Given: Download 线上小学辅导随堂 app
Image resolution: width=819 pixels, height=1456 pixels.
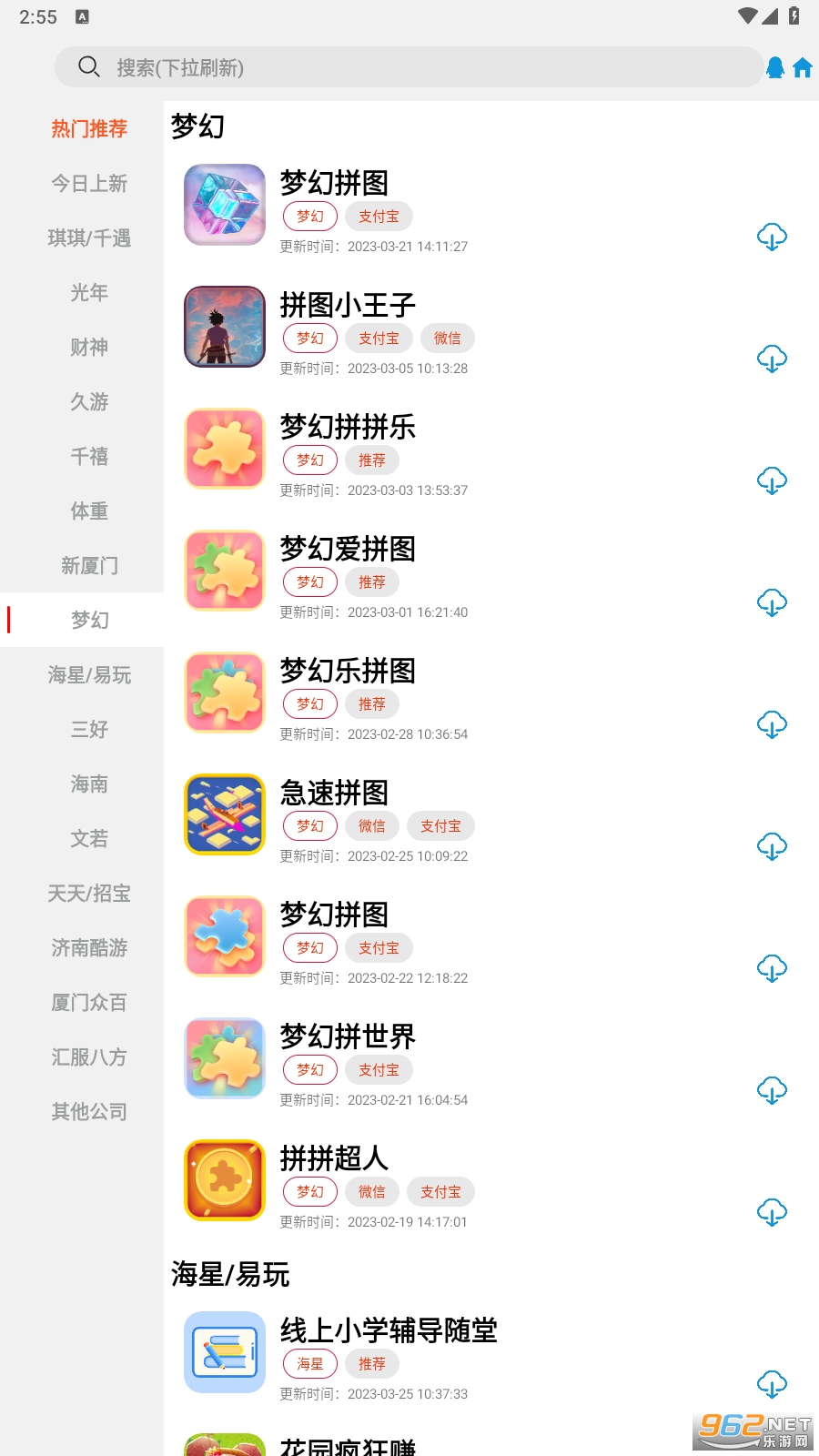Looking at the screenshot, I should point(772,1385).
